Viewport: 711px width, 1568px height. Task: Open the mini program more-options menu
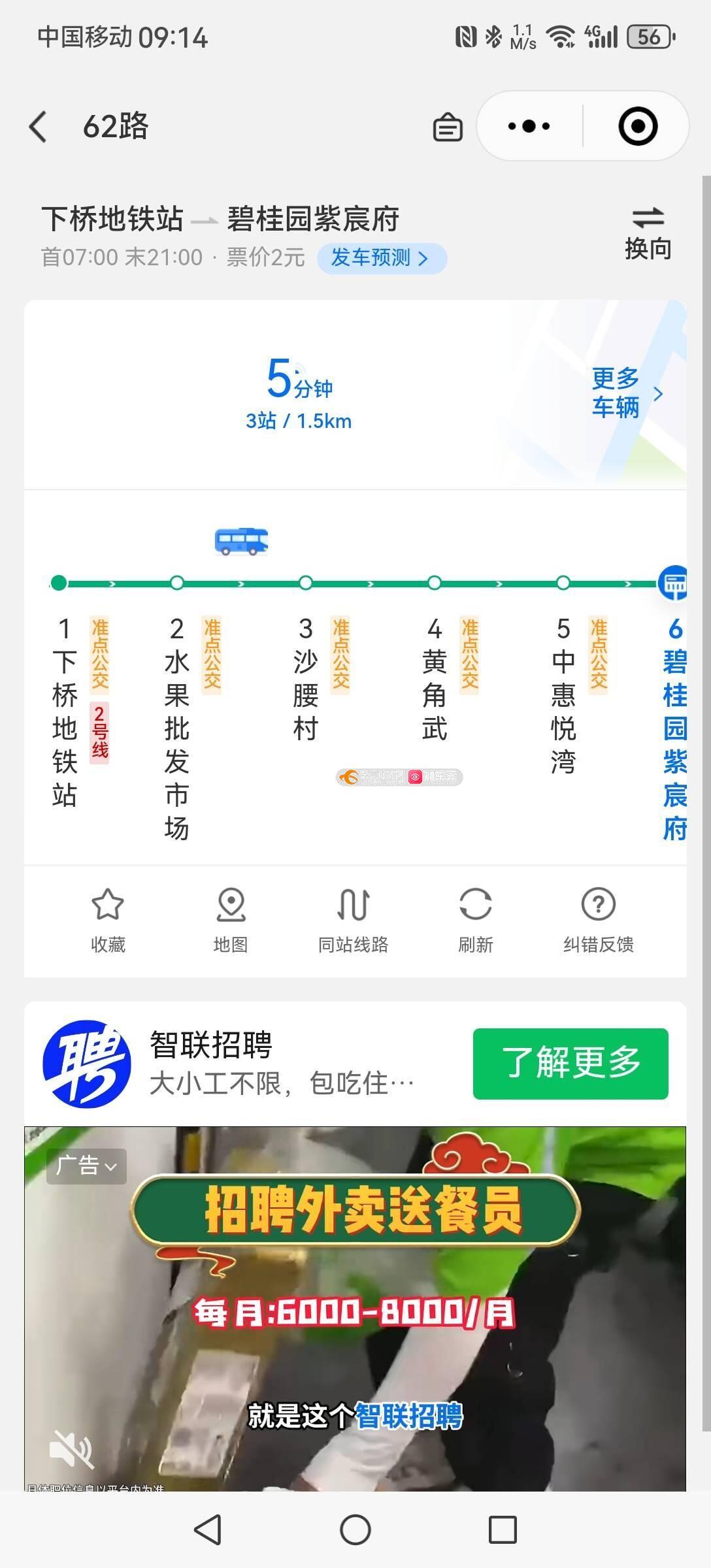tap(529, 126)
